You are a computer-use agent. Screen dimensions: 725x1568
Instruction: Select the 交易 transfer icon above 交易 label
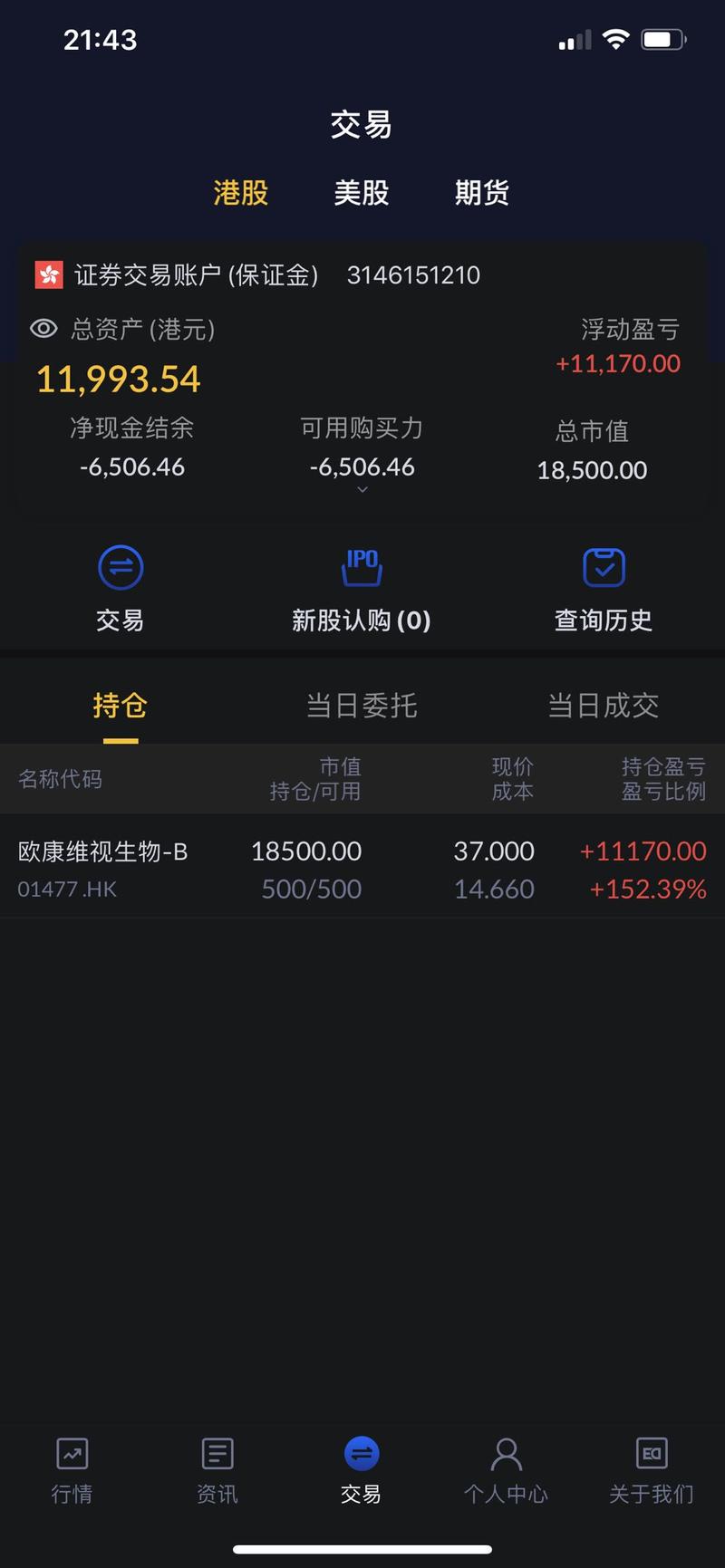tap(121, 567)
